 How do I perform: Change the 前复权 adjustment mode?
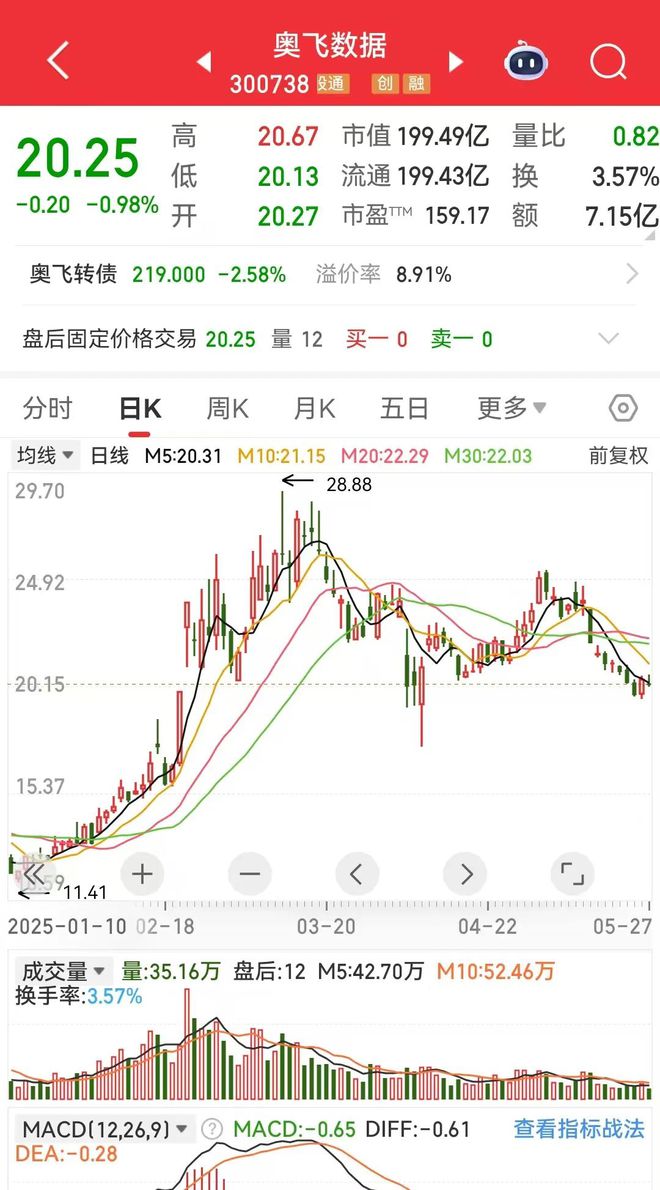[x=618, y=456]
